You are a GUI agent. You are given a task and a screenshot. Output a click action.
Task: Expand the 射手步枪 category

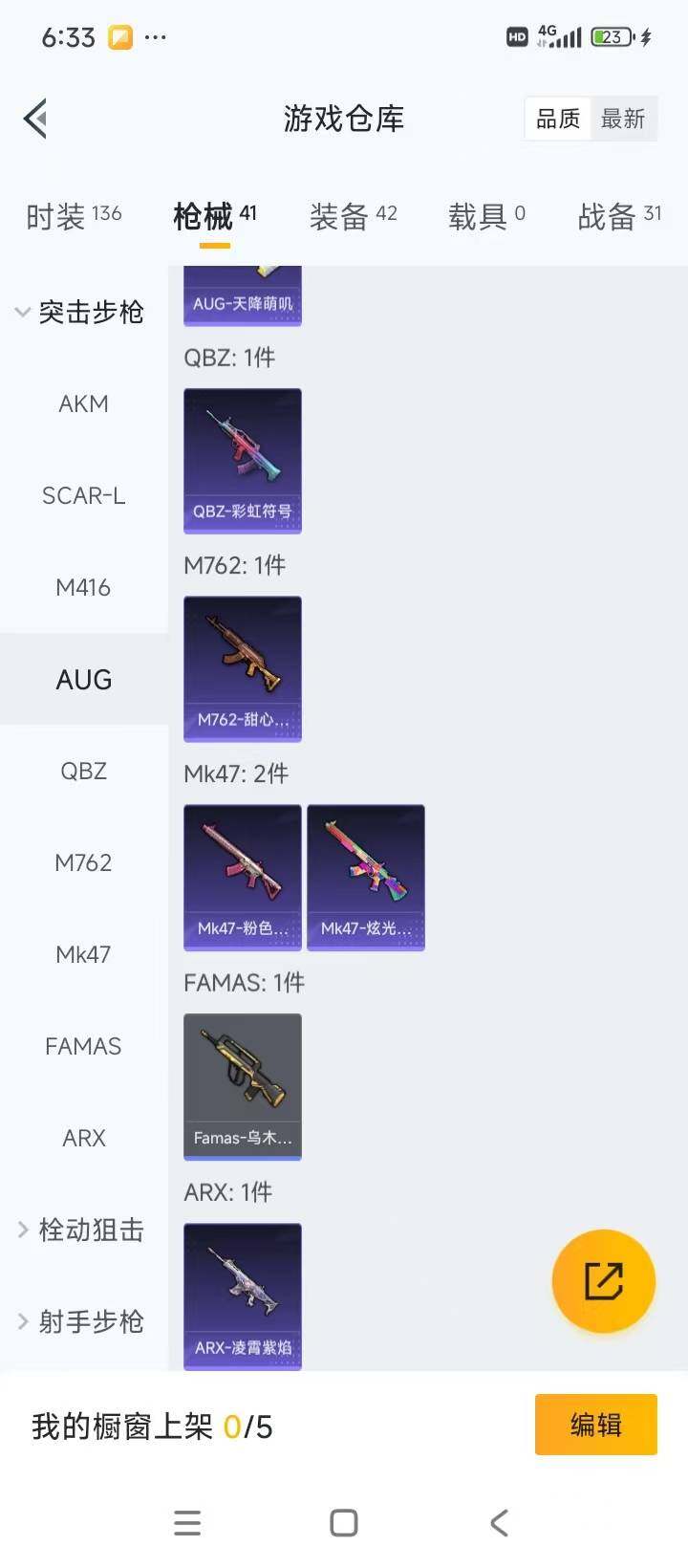pos(81,1322)
